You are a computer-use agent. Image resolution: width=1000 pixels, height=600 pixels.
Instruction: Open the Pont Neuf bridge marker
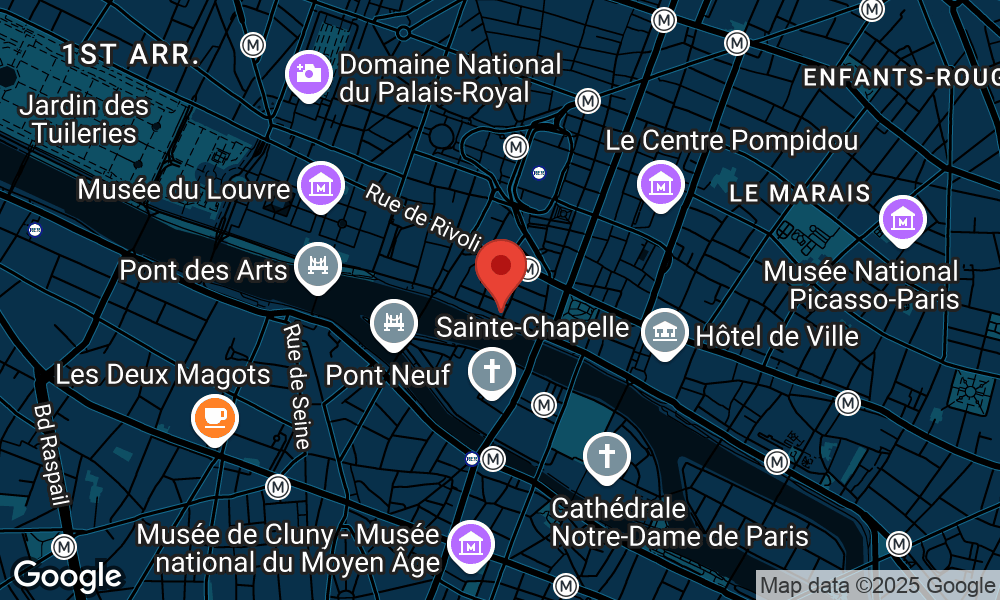point(394,323)
